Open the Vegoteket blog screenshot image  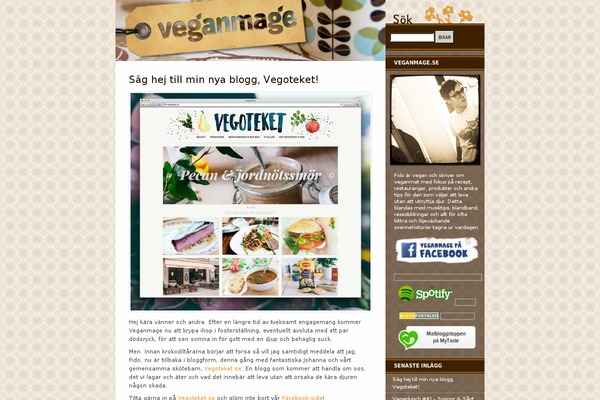click(x=250, y=201)
